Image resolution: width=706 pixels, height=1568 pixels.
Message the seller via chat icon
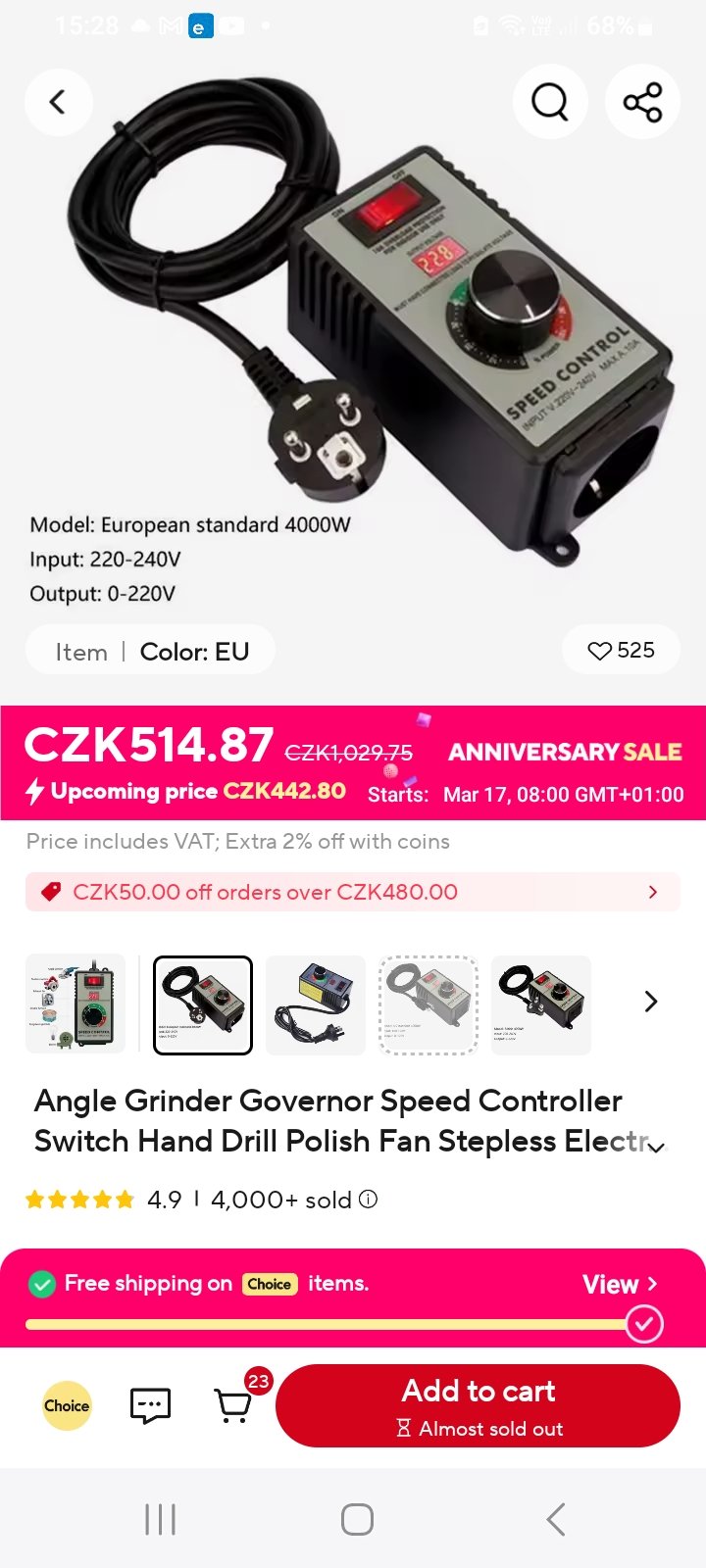[150, 1405]
